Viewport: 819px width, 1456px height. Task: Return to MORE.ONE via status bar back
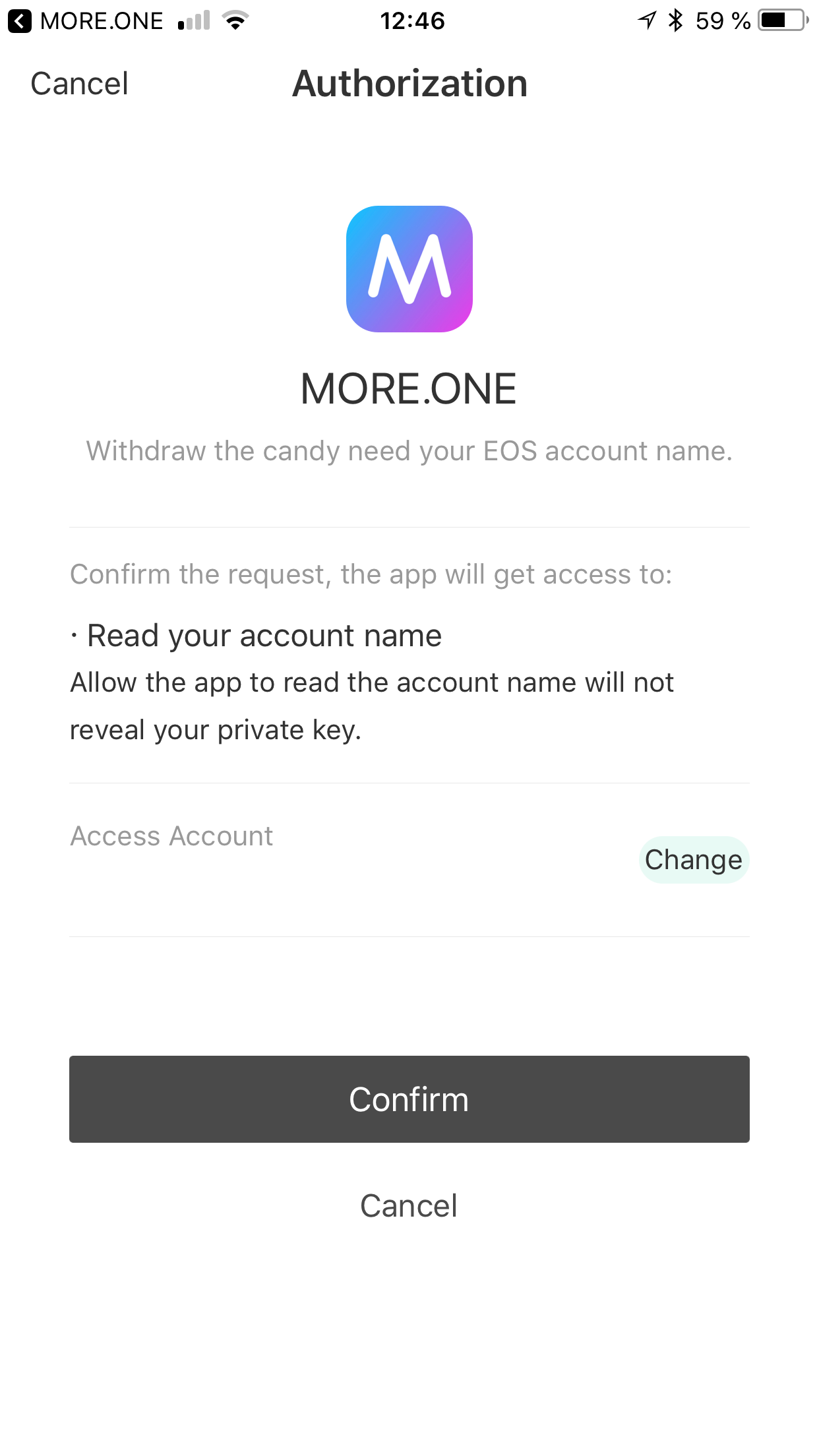coord(86,21)
